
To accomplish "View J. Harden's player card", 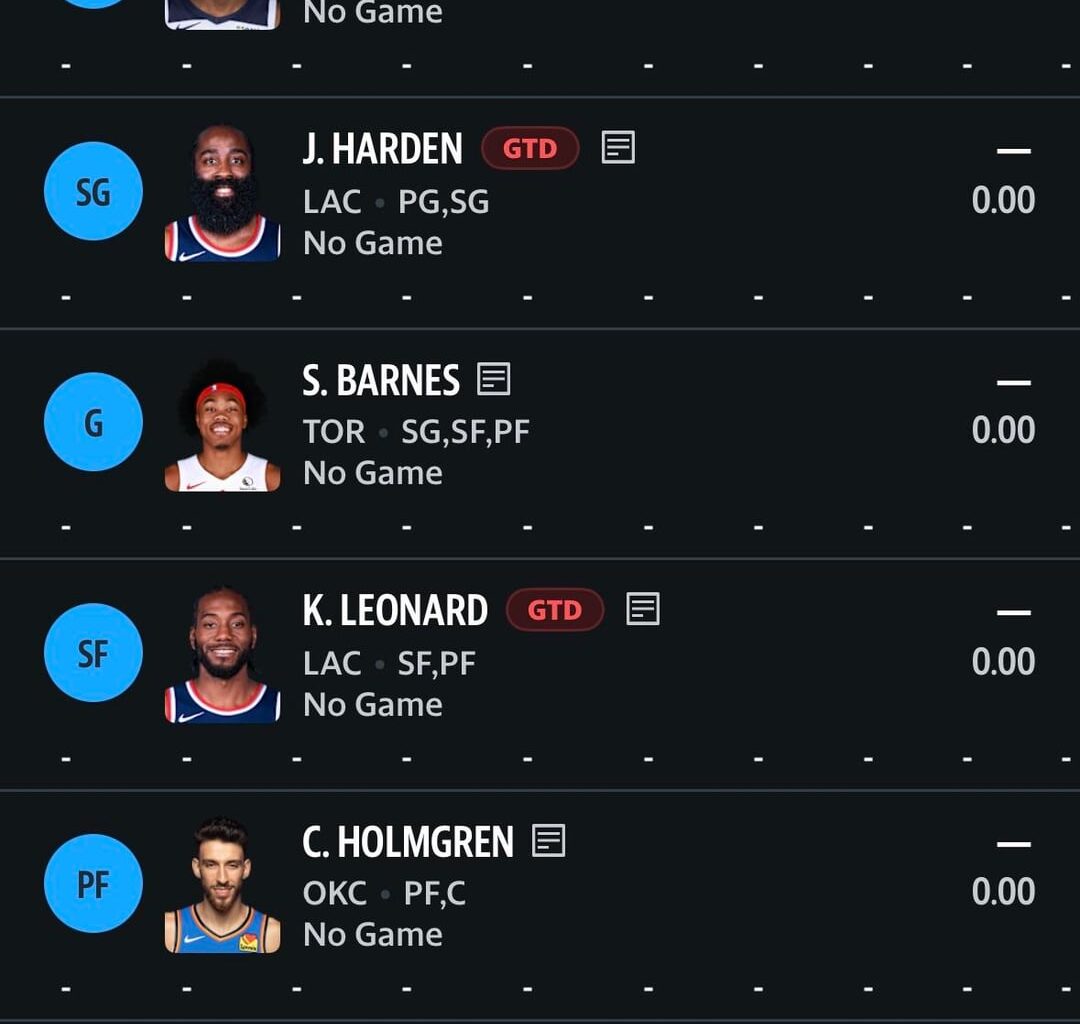I will 382,150.
